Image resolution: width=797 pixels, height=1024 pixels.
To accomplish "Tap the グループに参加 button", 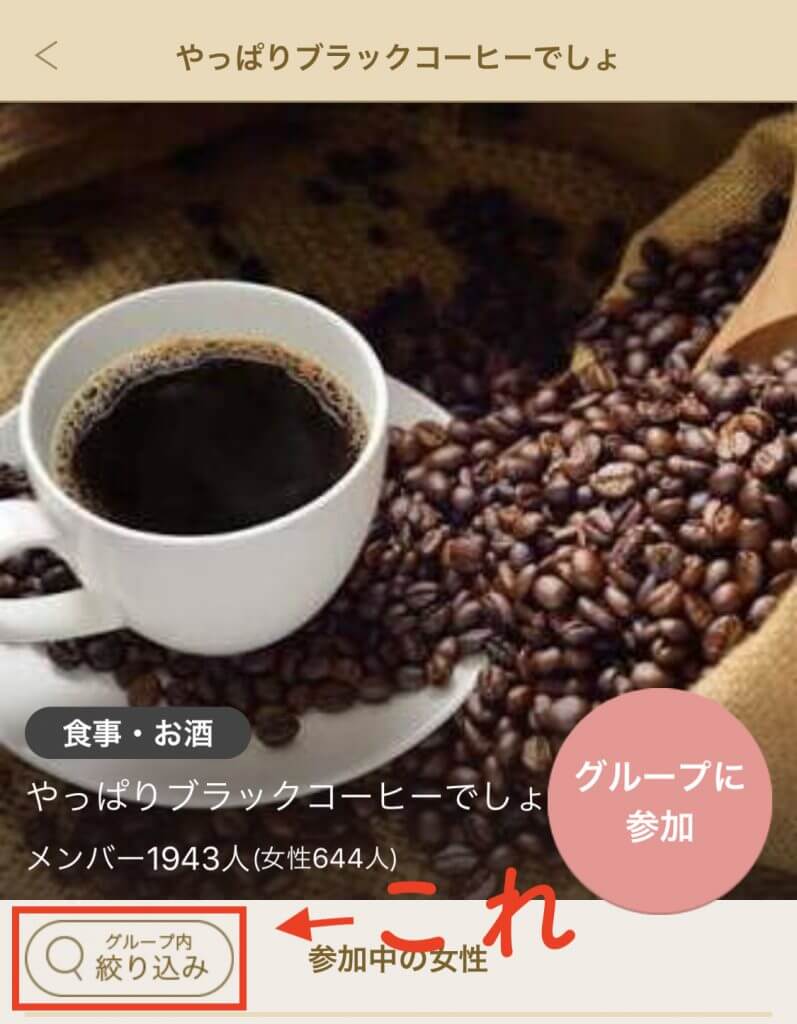I will tap(659, 800).
